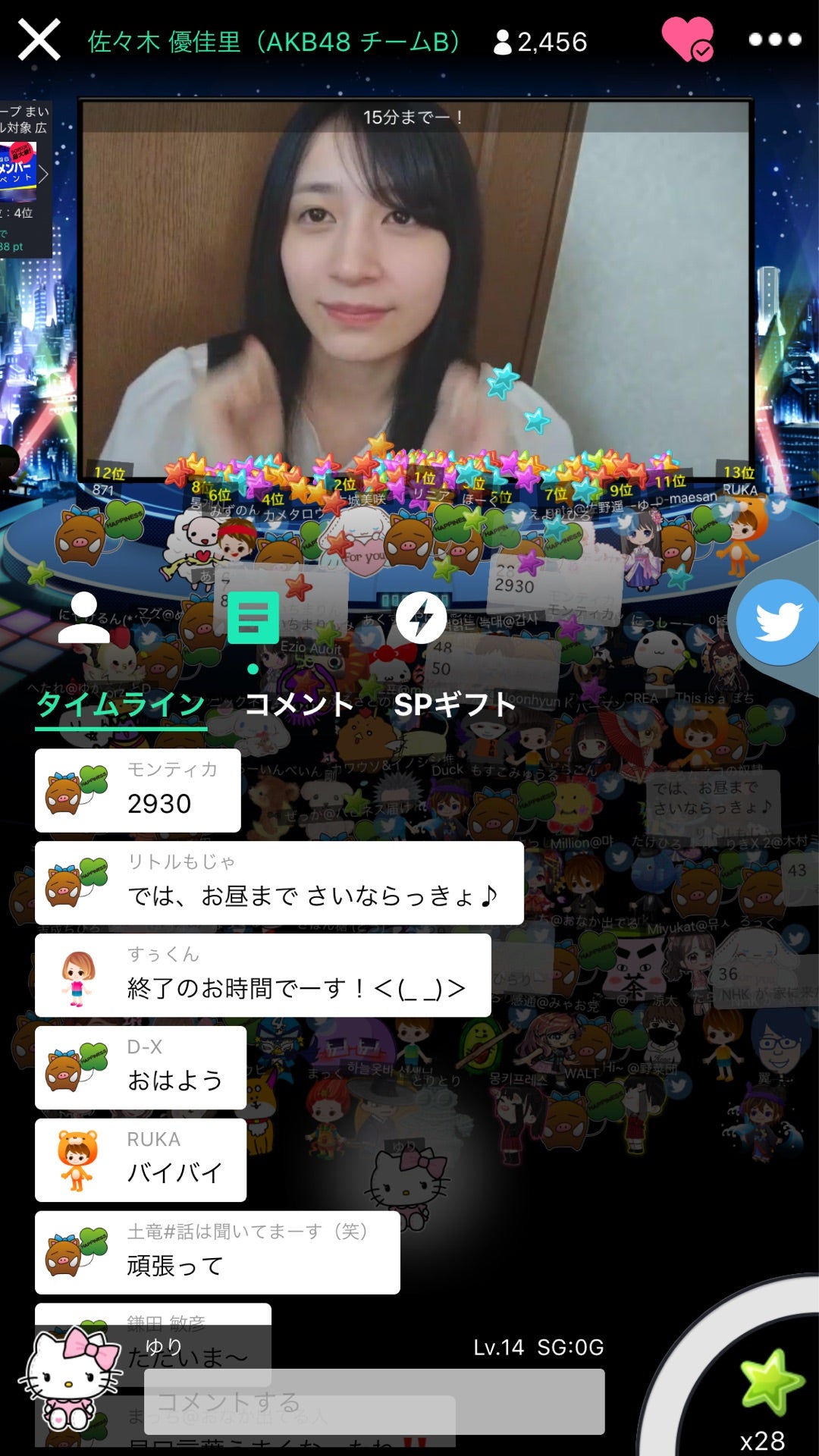Select the タイムライン tab
Screen dimensions: 819x1456
click(x=119, y=705)
